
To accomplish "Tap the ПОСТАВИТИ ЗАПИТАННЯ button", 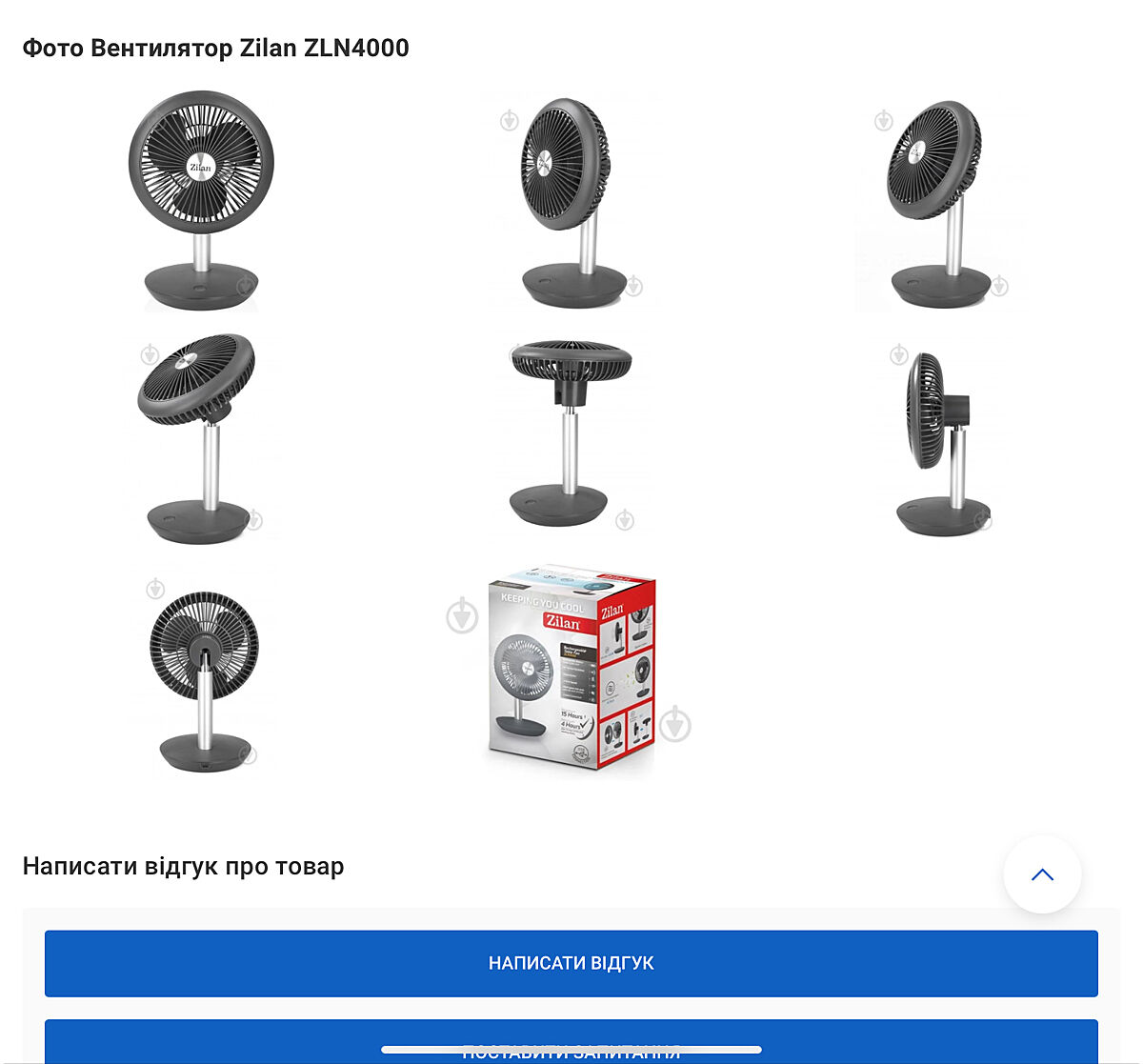I will 571,1038.
